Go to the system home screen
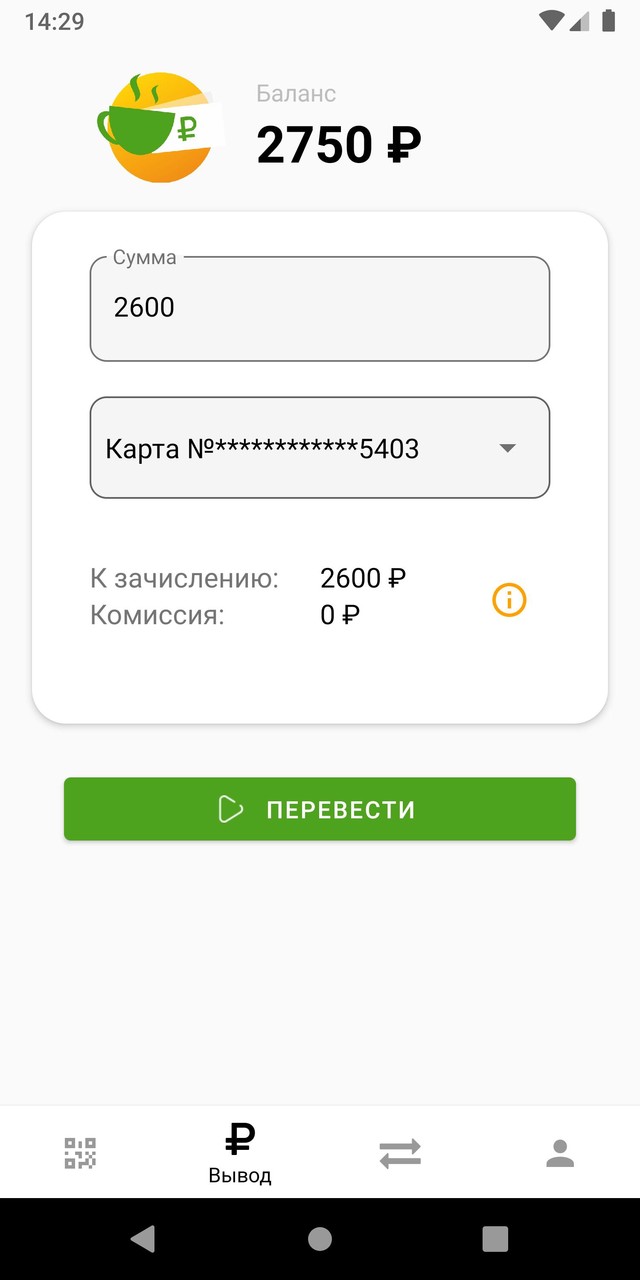Screen dimensions: 640x1280 click(320, 1239)
